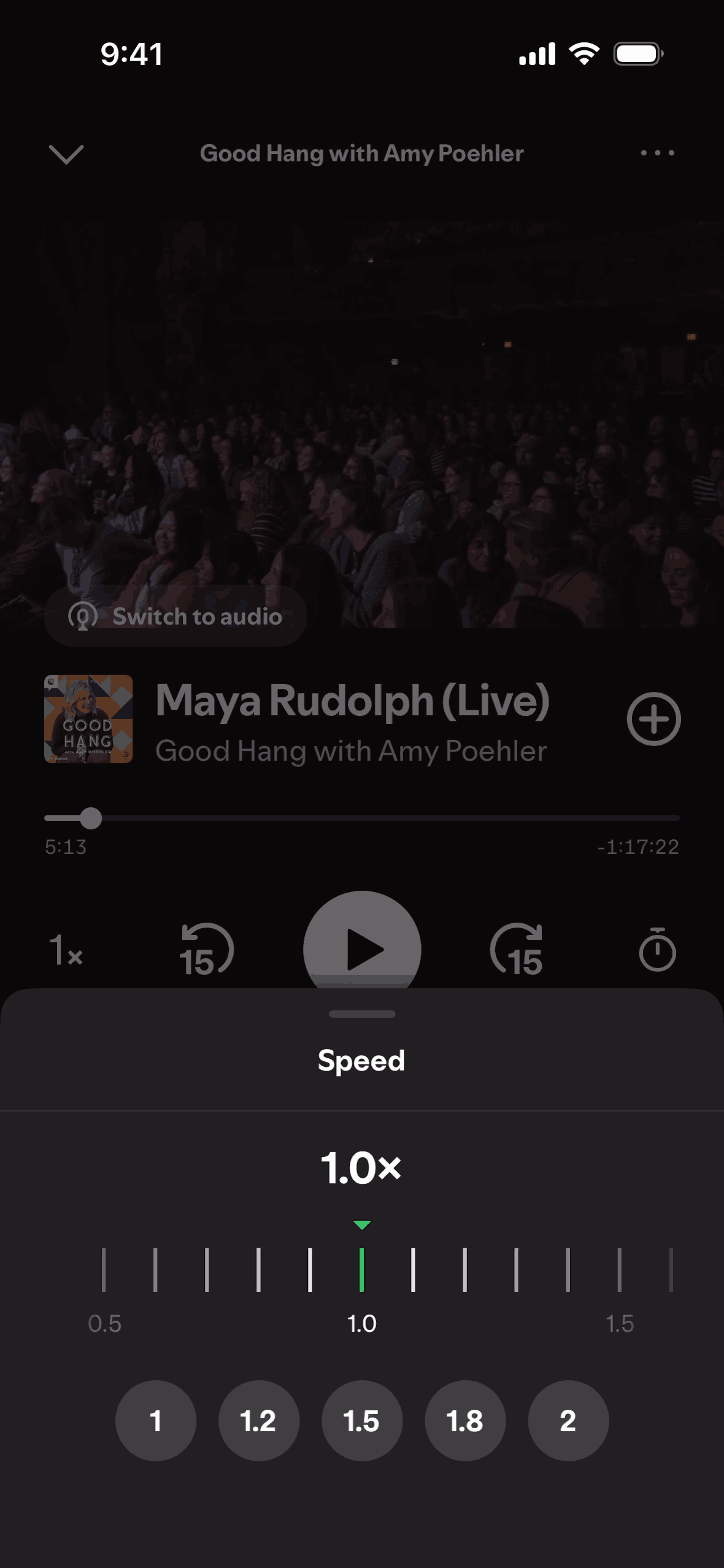Select the 1.8 speed preset
The height and width of the screenshot is (1568, 724).
pyautogui.click(x=464, y=1421)
